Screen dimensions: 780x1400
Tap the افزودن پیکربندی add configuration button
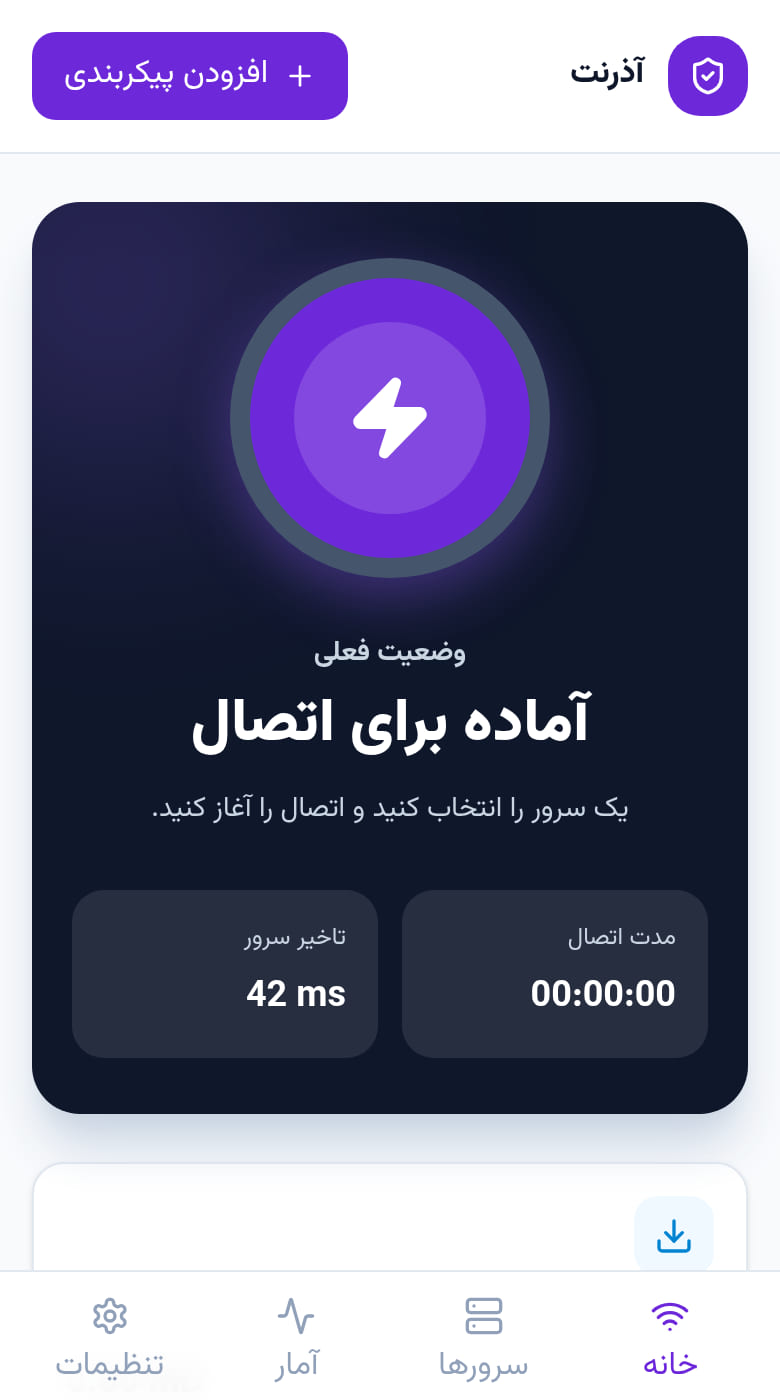[190, 76]
